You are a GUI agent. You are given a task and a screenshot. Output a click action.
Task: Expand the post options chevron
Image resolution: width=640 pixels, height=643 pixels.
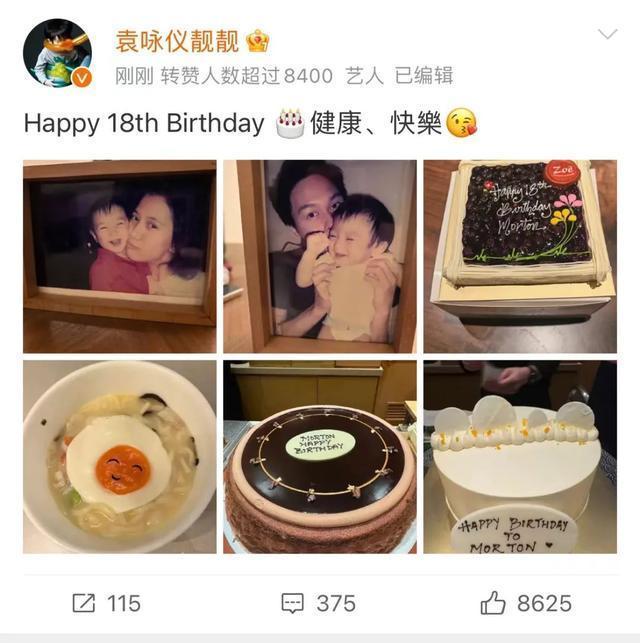pyautogui.click(x=607, y=35)
